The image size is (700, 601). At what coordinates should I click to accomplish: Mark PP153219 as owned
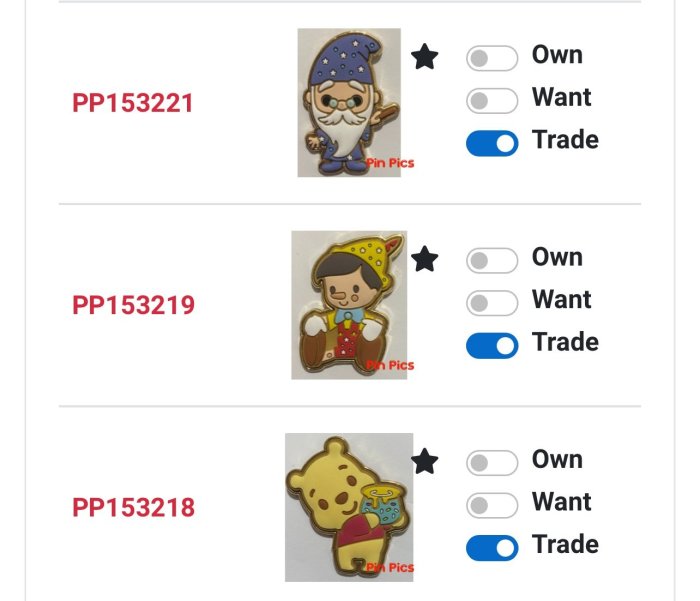492,260
